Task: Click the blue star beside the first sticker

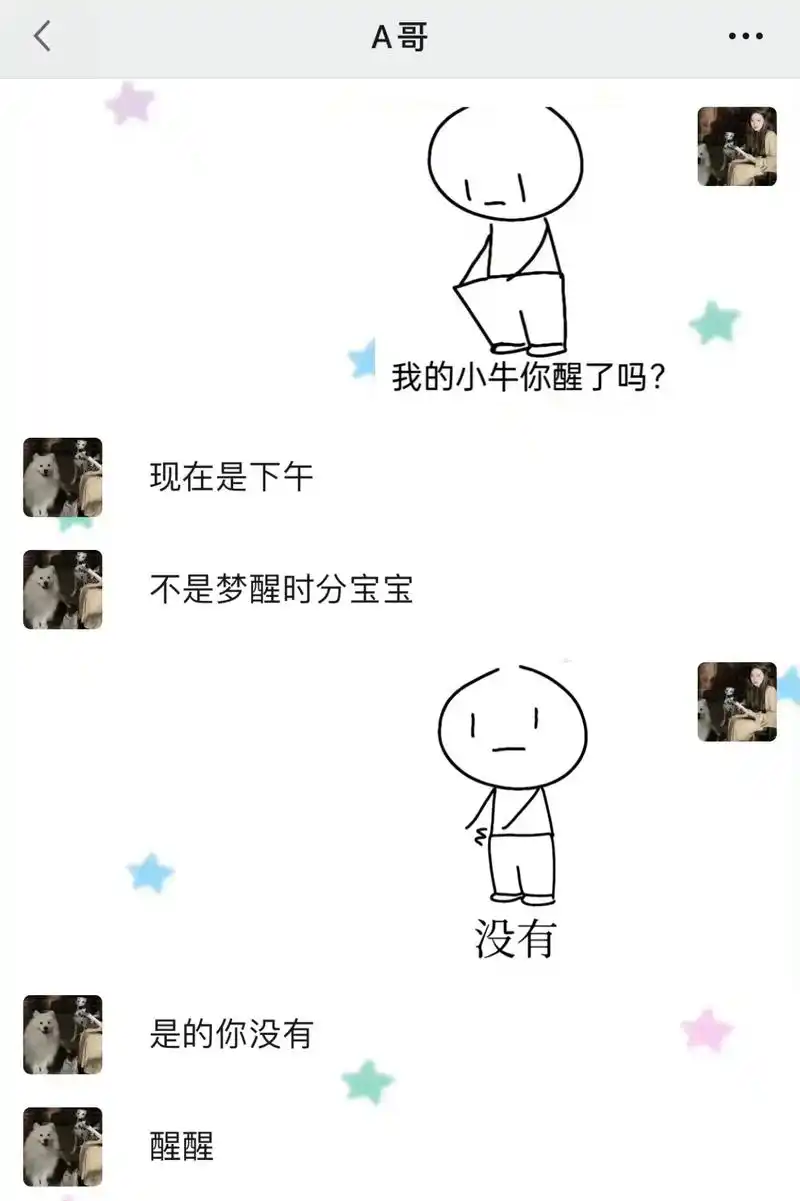Action: pos(360,358)
